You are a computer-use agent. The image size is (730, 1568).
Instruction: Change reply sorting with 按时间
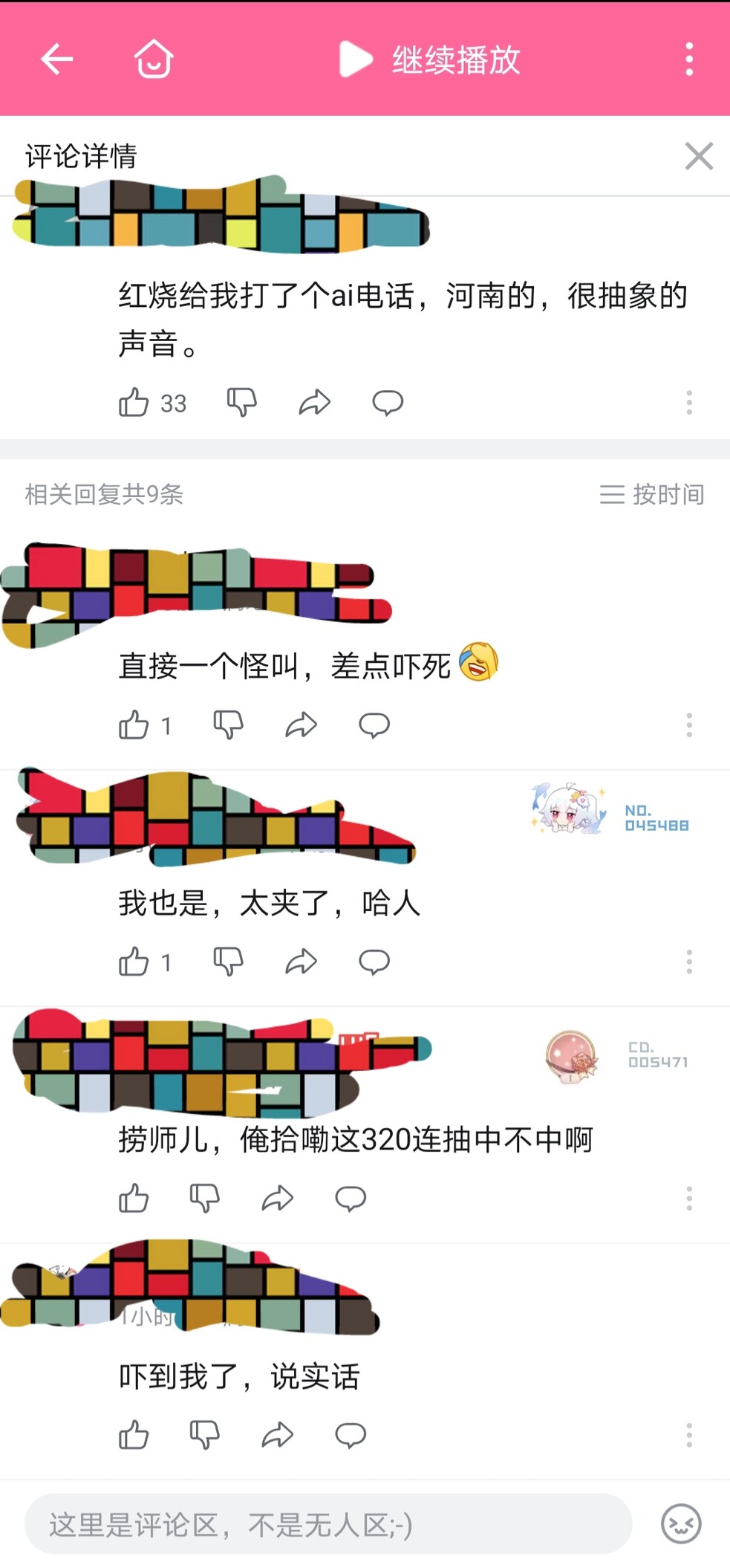pos(652,494)
